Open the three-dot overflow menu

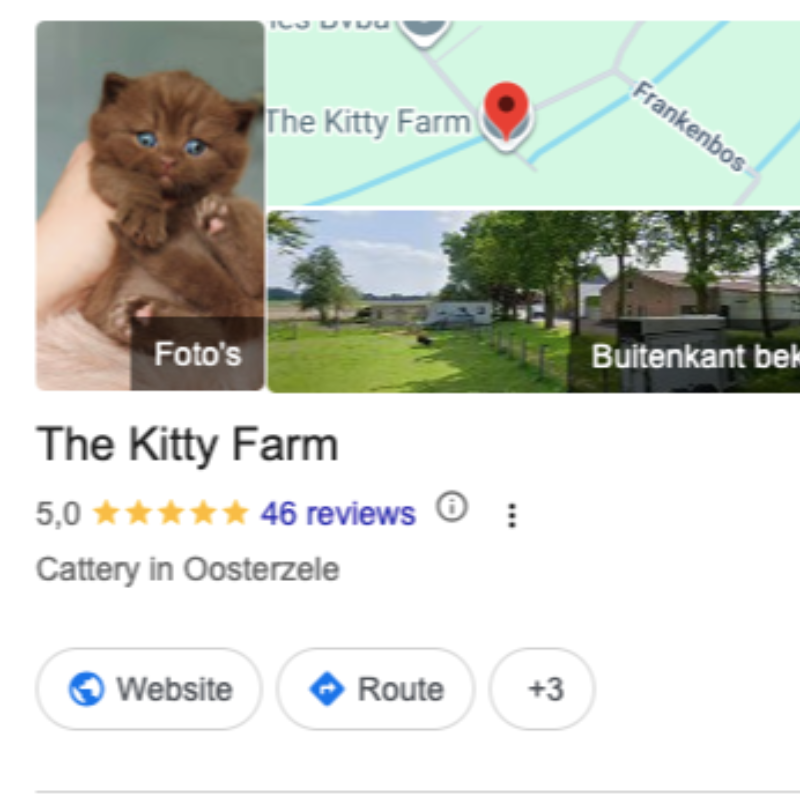512,515
